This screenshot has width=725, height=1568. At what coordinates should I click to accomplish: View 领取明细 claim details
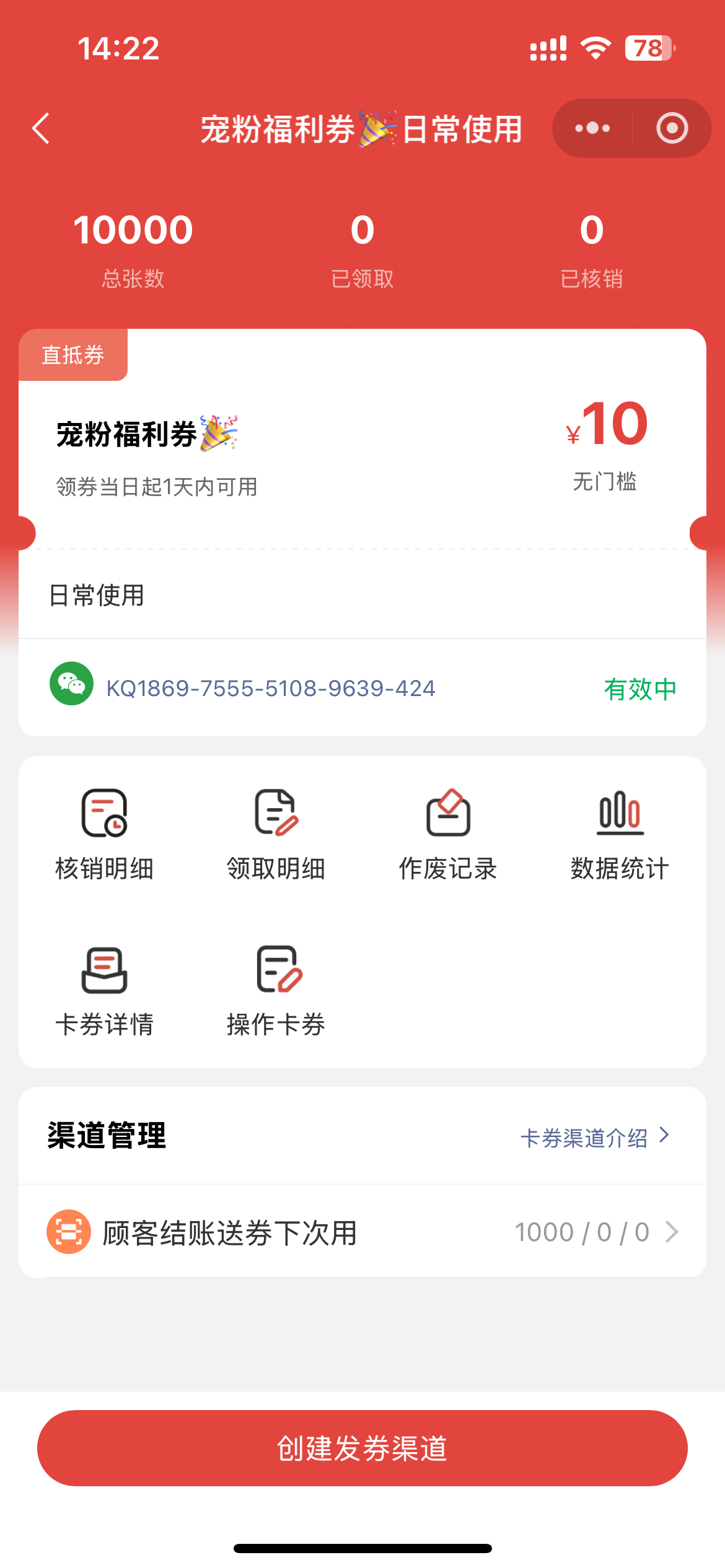[276, 834]
